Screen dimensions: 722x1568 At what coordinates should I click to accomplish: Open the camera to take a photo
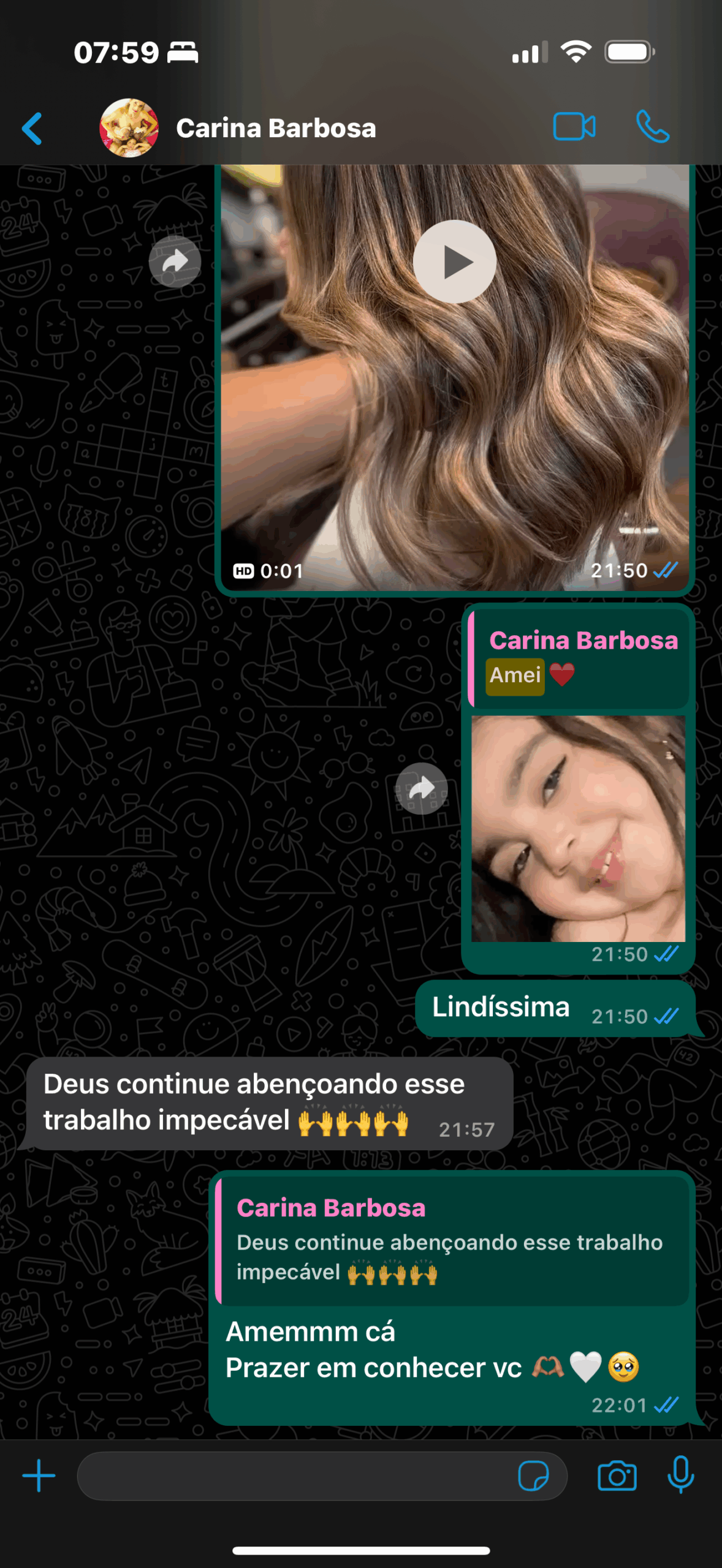coord(617,1476)
